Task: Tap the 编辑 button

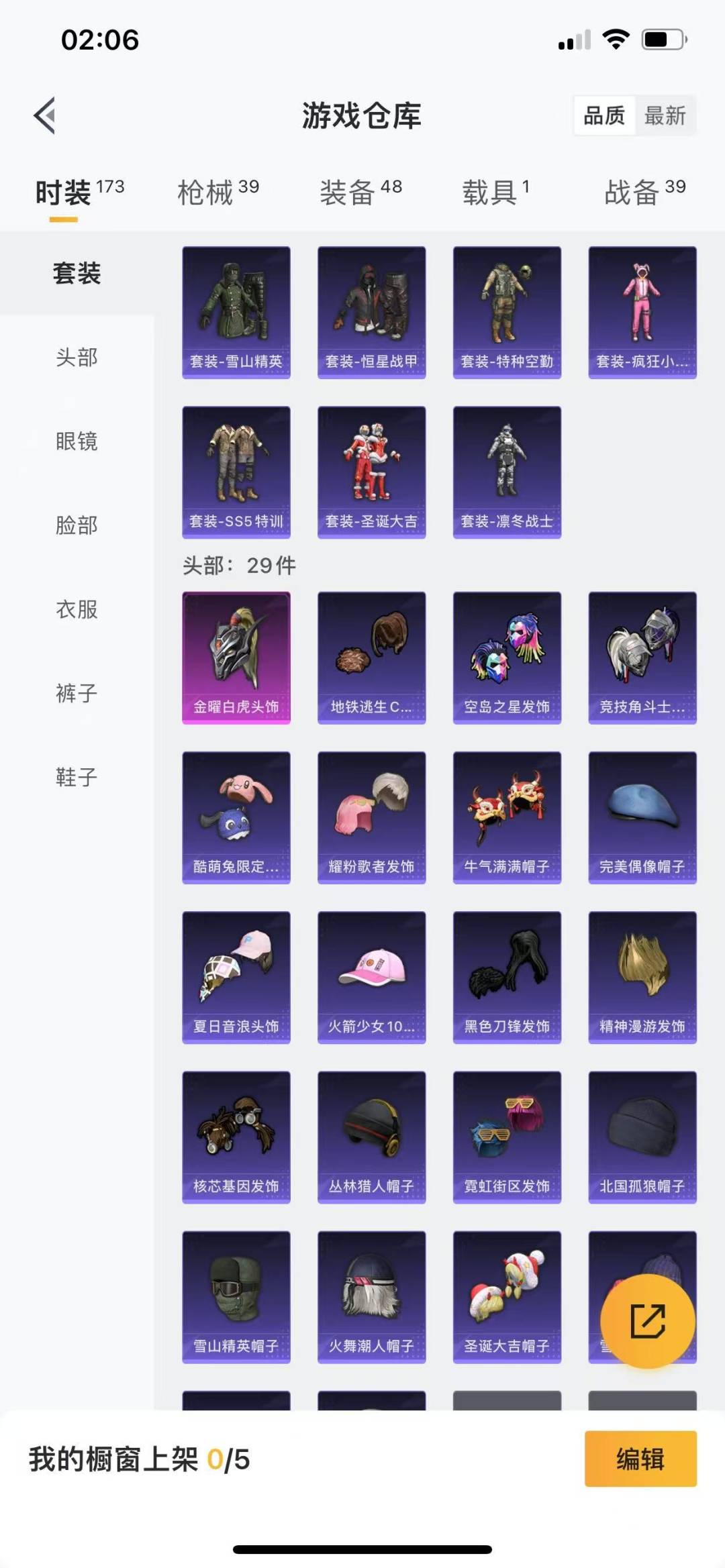Action: point(640,1459)
